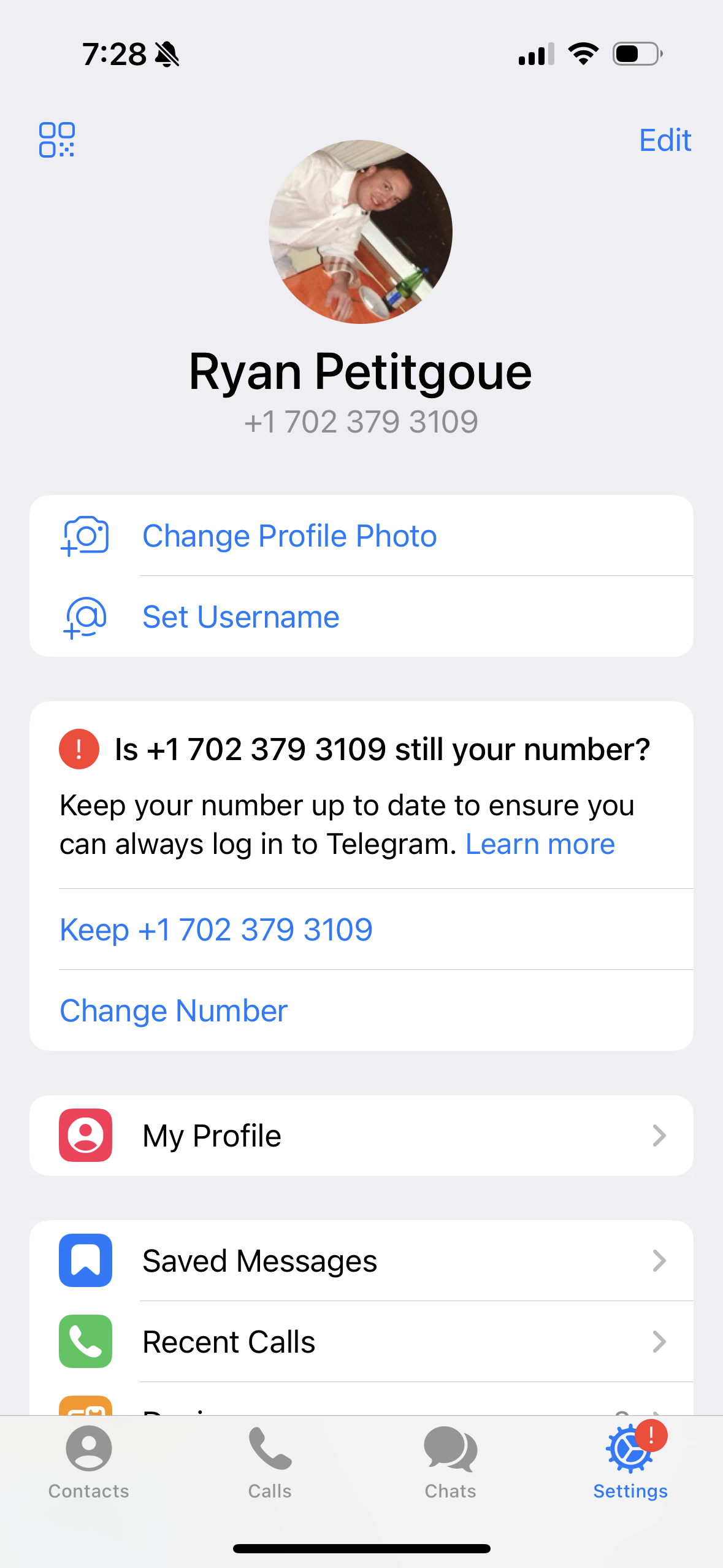The height and width of the screenshot is (1568, 723).
Task: Tap Edit to modify profile
Action: [665, 140]
